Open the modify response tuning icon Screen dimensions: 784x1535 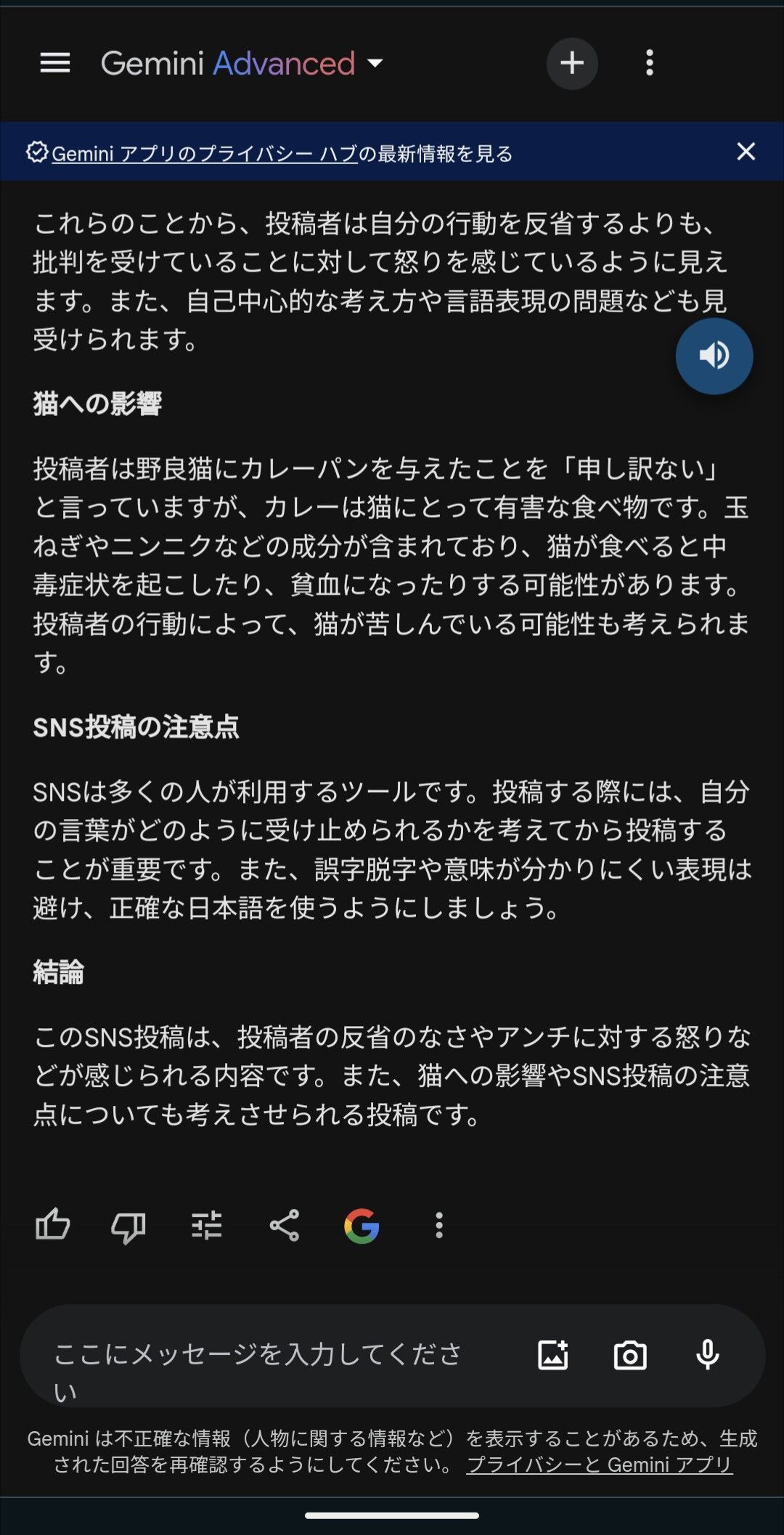[207, 1226]
